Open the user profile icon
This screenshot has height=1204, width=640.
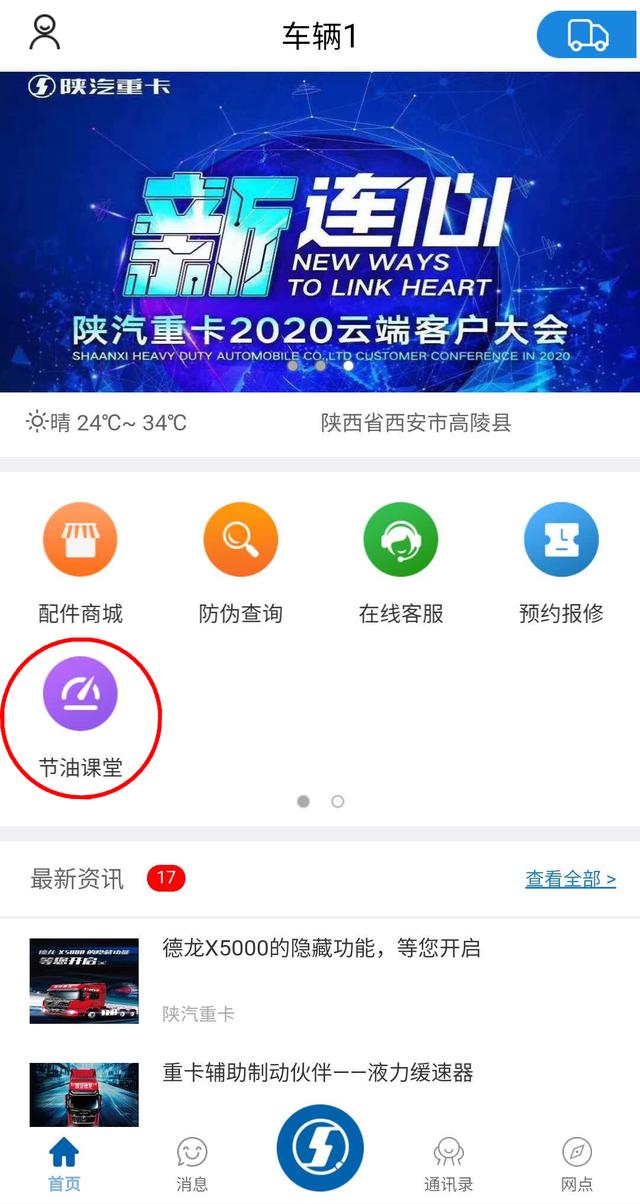coord(45,33)
